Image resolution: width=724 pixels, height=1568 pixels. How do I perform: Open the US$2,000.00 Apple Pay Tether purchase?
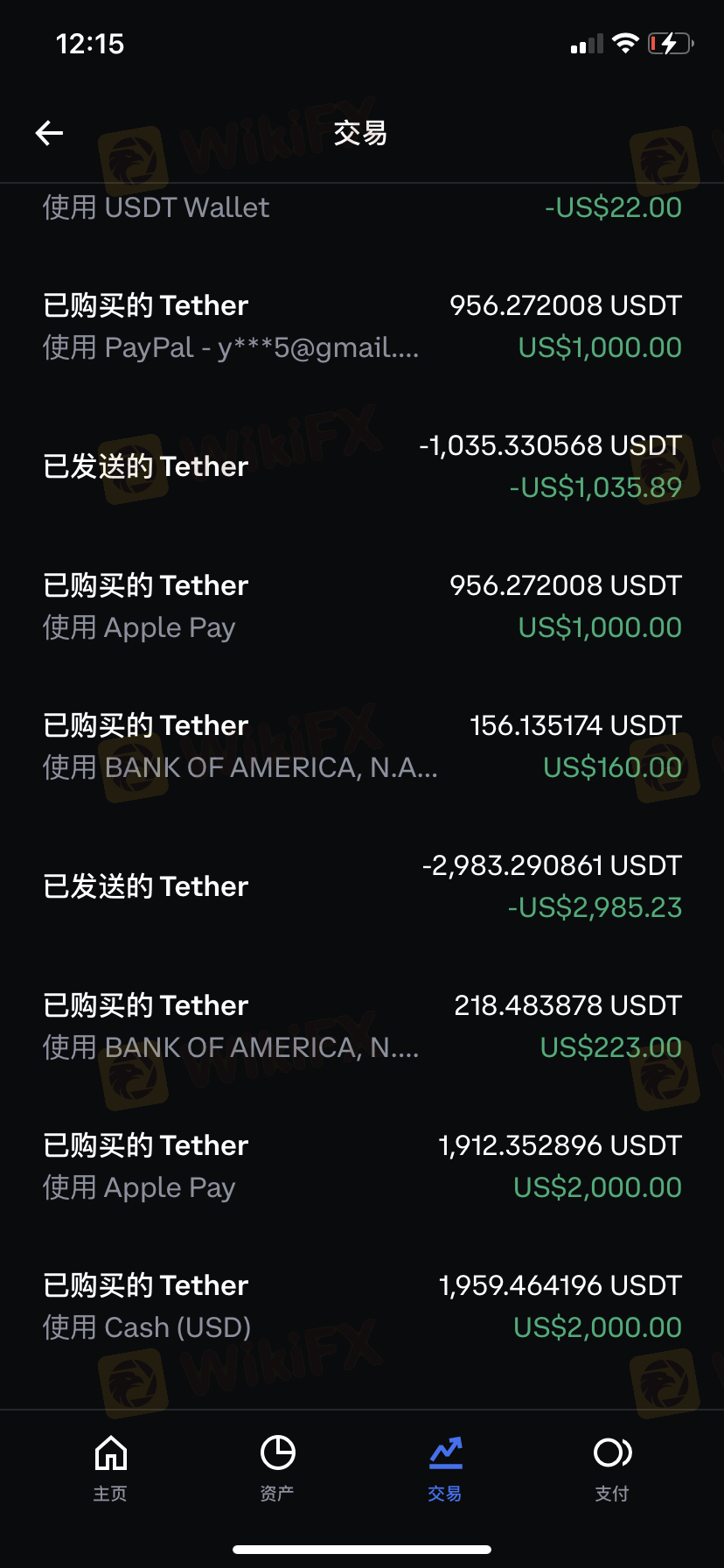tap(362, 1166)
